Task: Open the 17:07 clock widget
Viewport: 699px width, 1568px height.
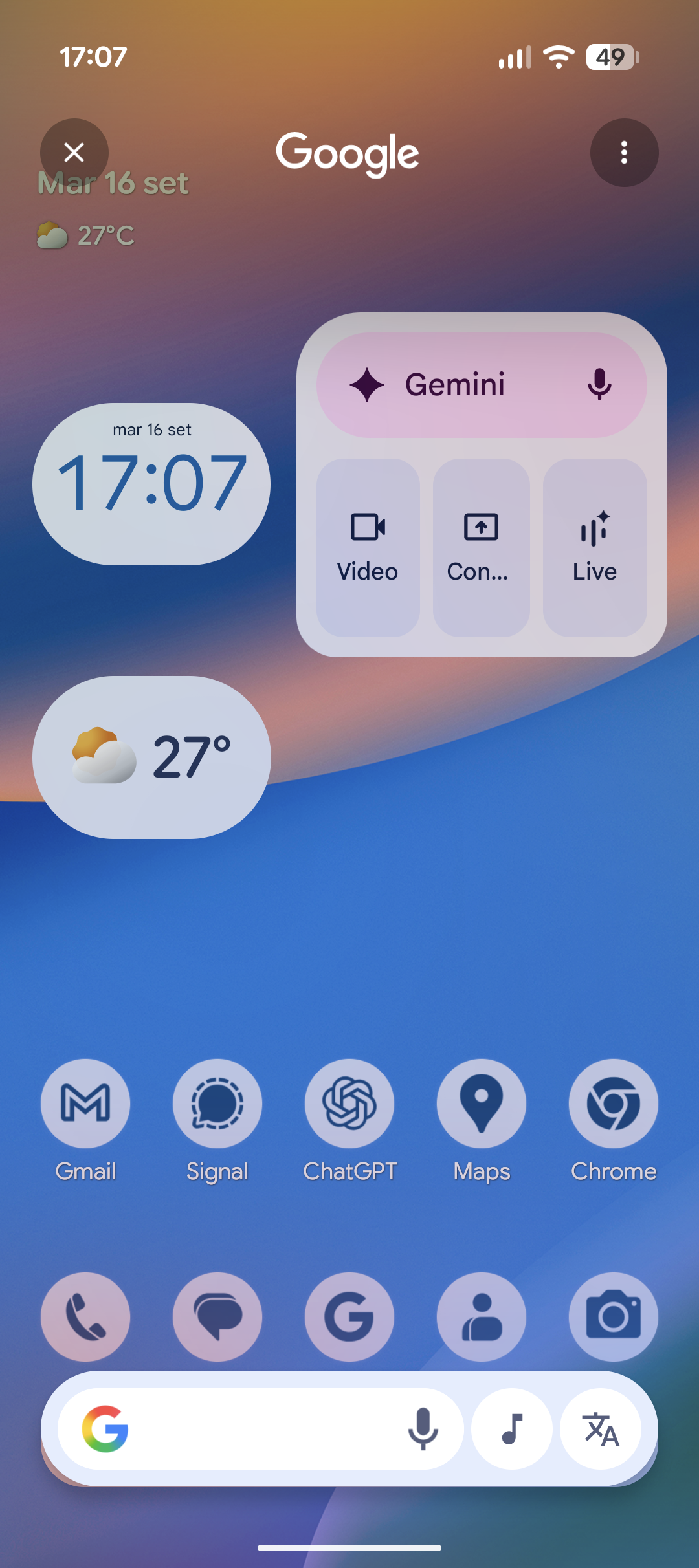Action: tap(151, 484)
